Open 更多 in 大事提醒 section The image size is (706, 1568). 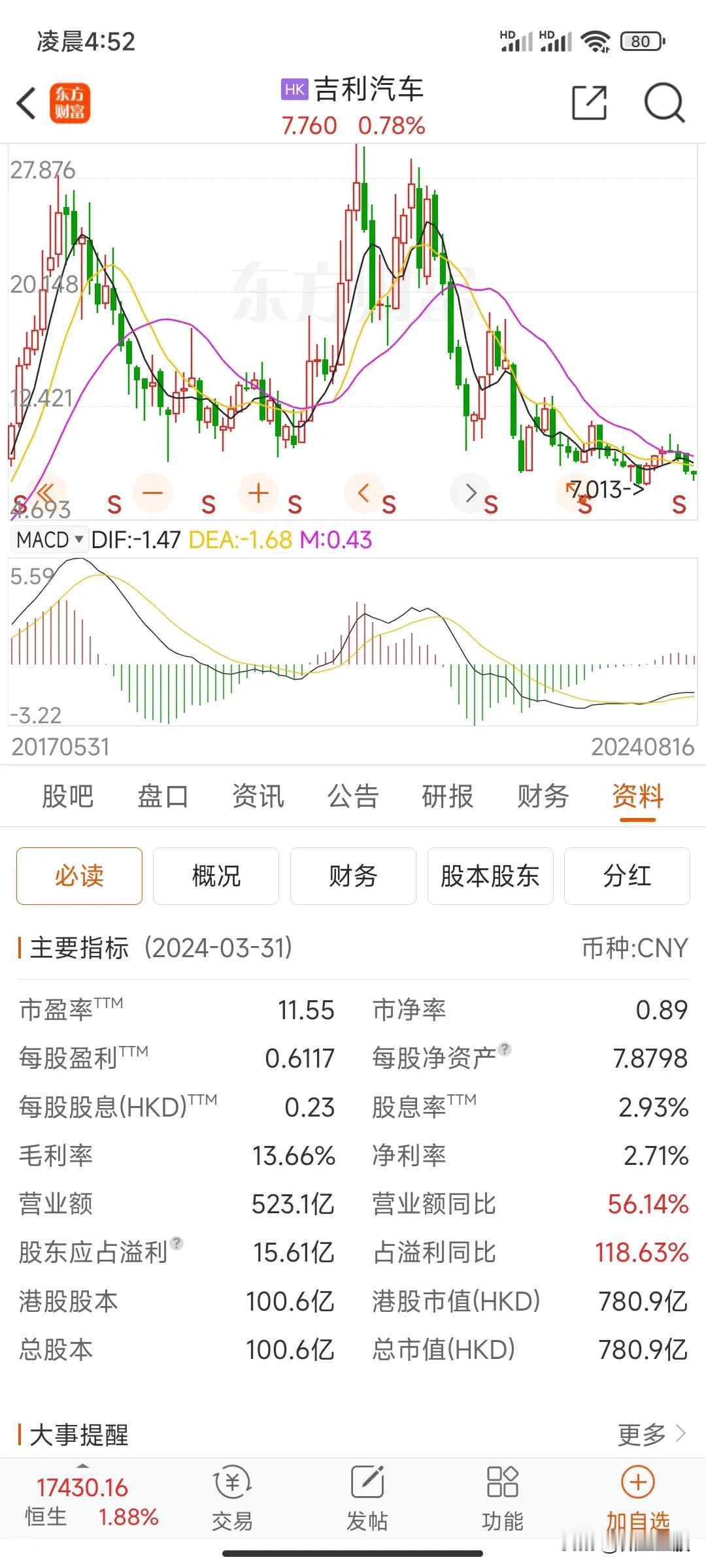(652, 1434)
